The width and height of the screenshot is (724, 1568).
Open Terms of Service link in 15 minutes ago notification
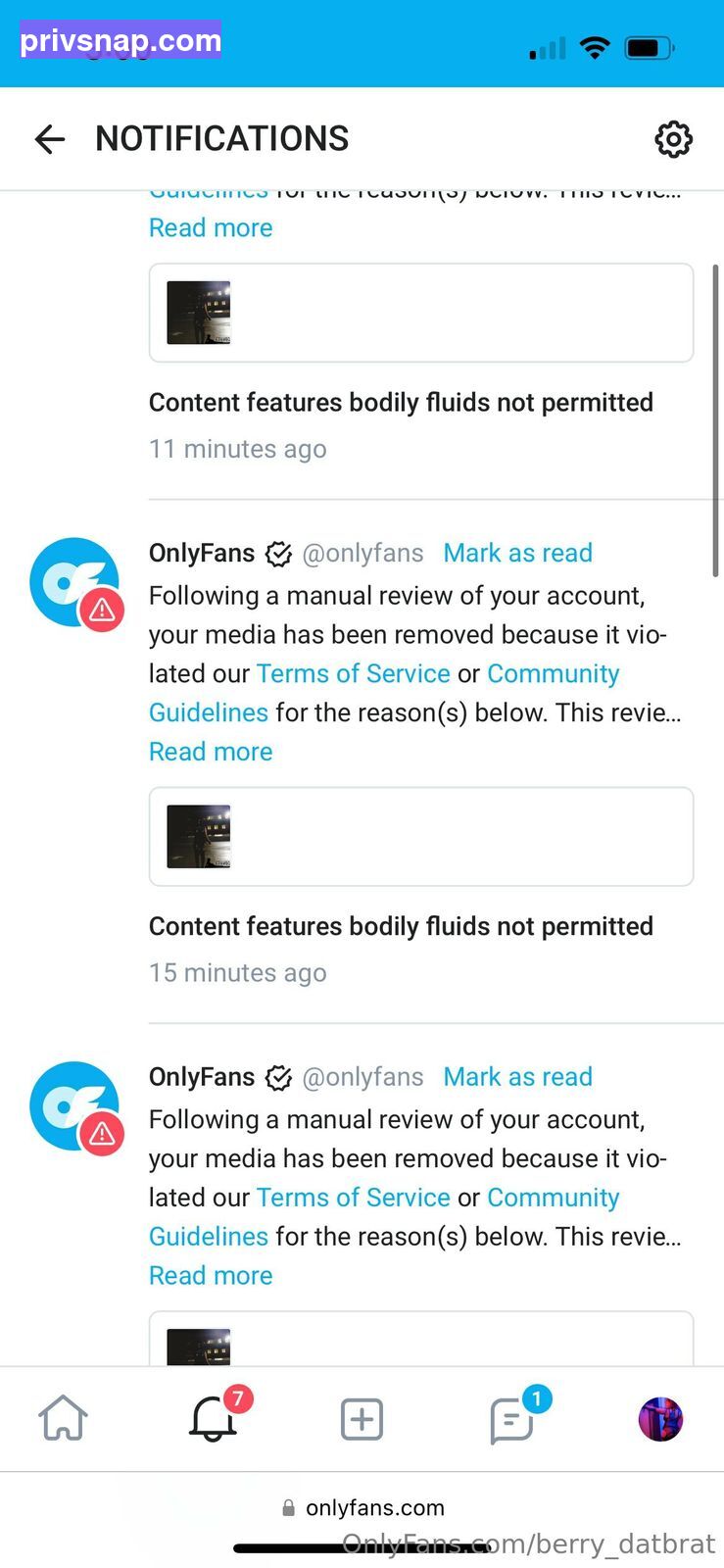coord(353,673)
